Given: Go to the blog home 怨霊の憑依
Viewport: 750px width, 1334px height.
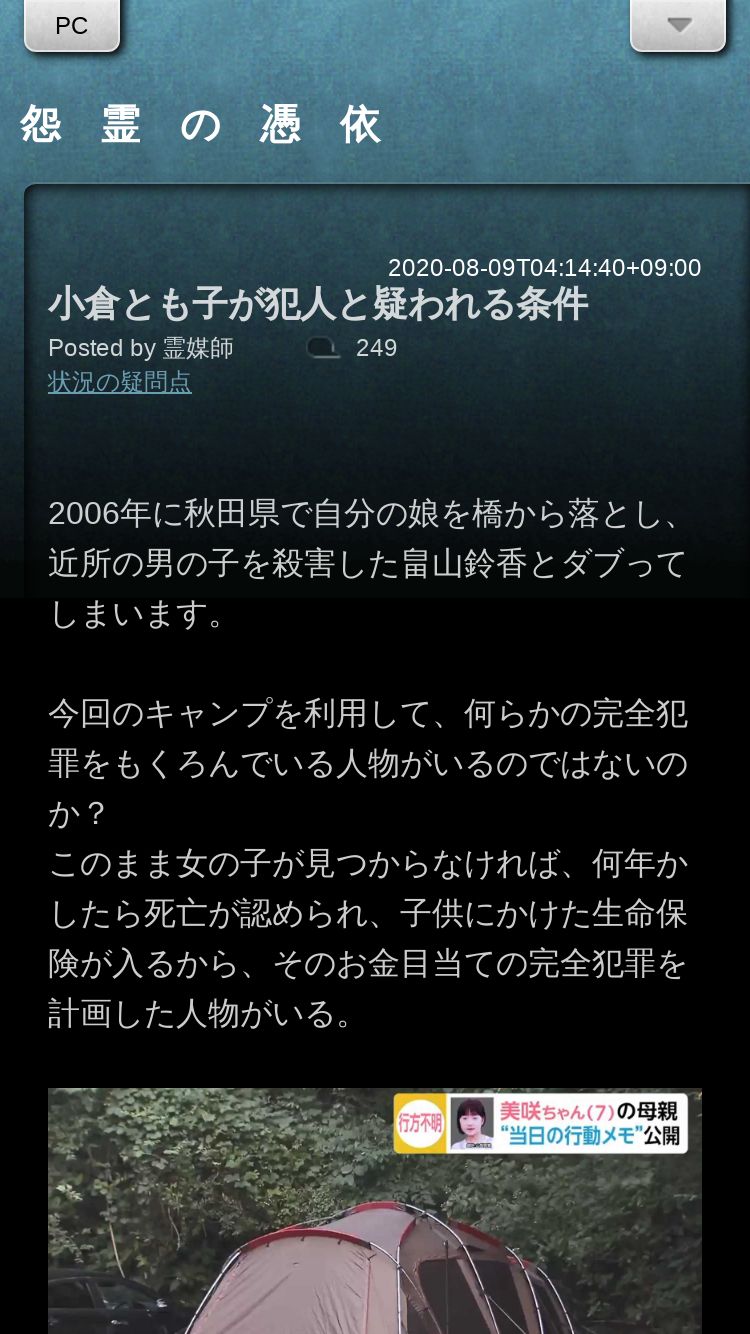Looking at the screenshot, I should 201,126.
